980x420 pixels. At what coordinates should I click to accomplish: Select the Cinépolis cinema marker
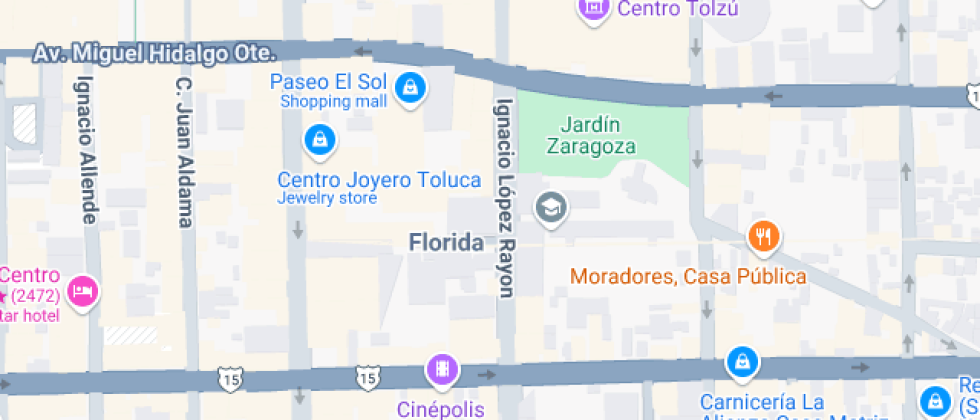pyautogui.click(x=440, y=371)
